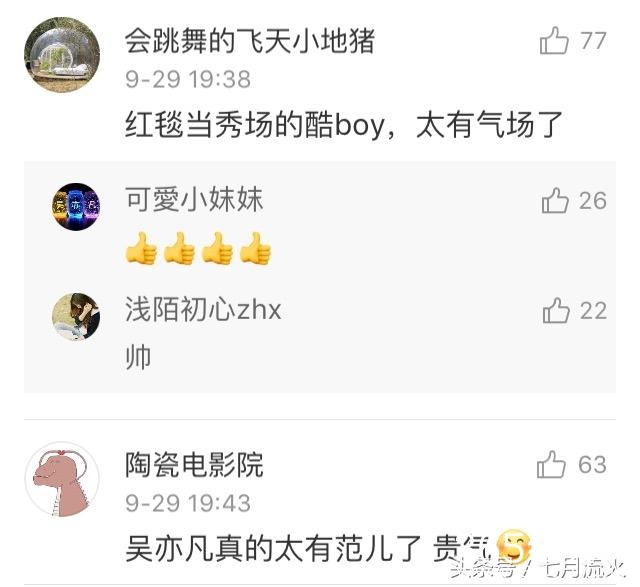Like 可愛小妹妹's thumbs-up reply

(x=555, y=201)
